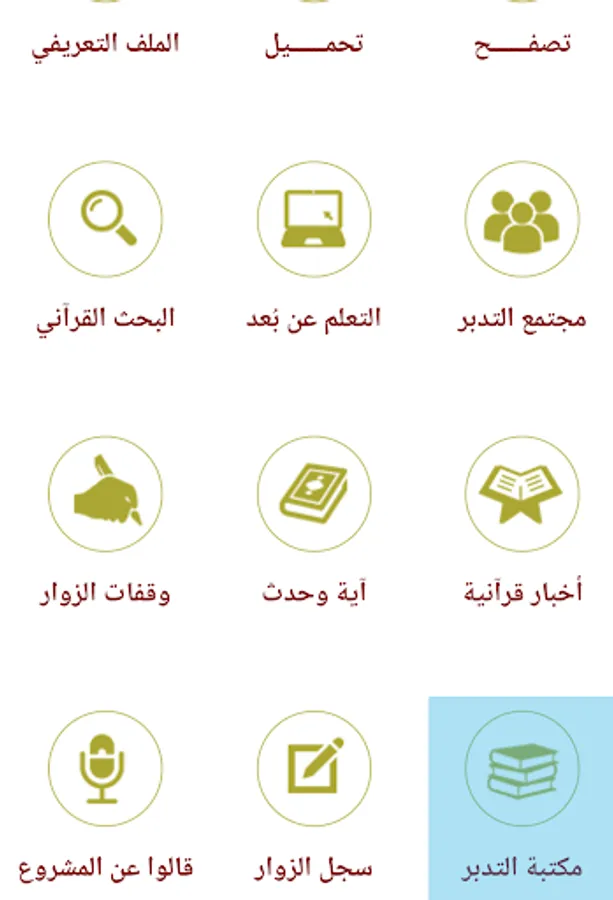613x900 pixels.
Task: Open سجل الزوار guestbook
Action: point(314,768)
